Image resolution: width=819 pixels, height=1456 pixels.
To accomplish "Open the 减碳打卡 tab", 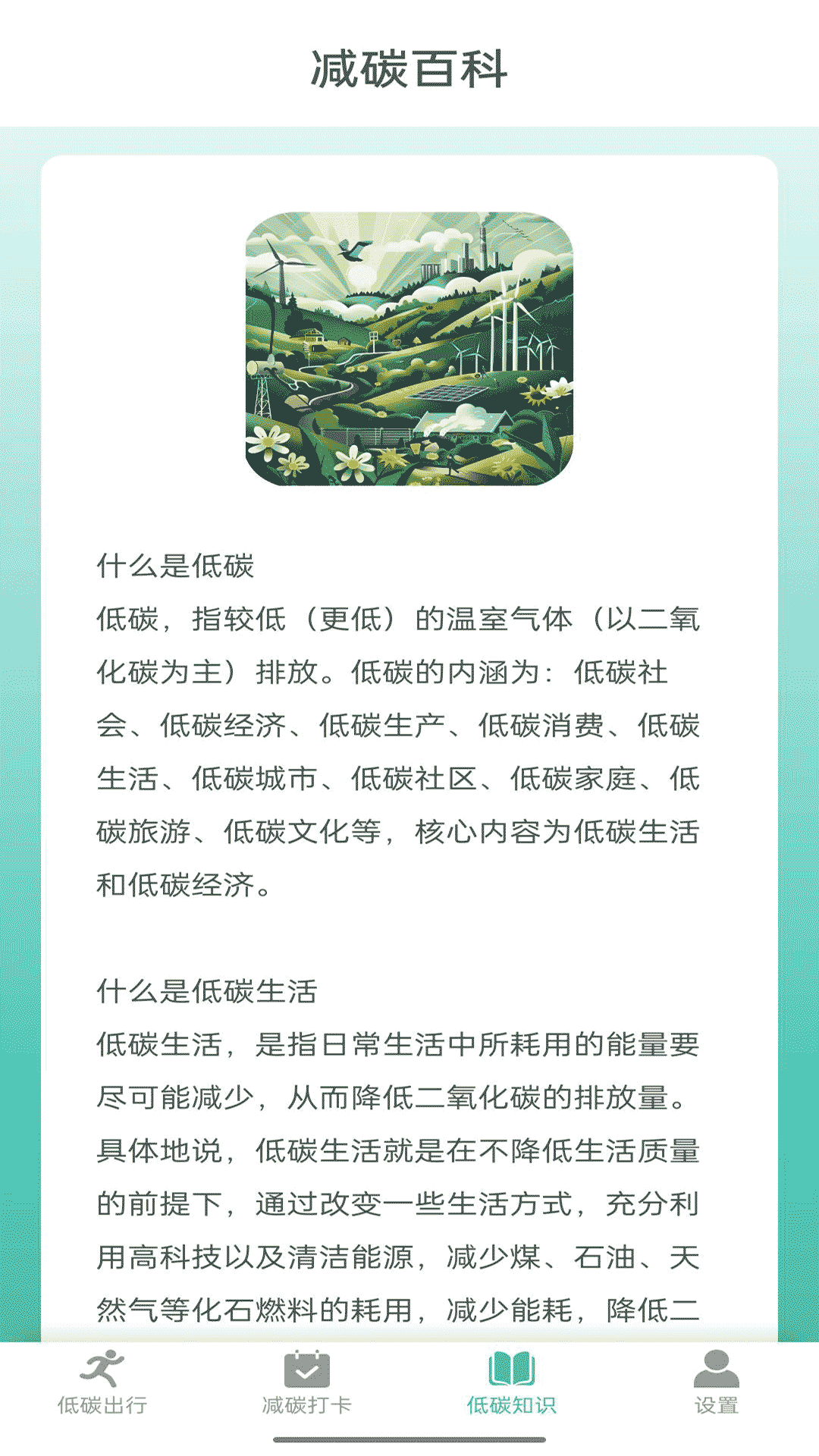I will click(307, 1383).
